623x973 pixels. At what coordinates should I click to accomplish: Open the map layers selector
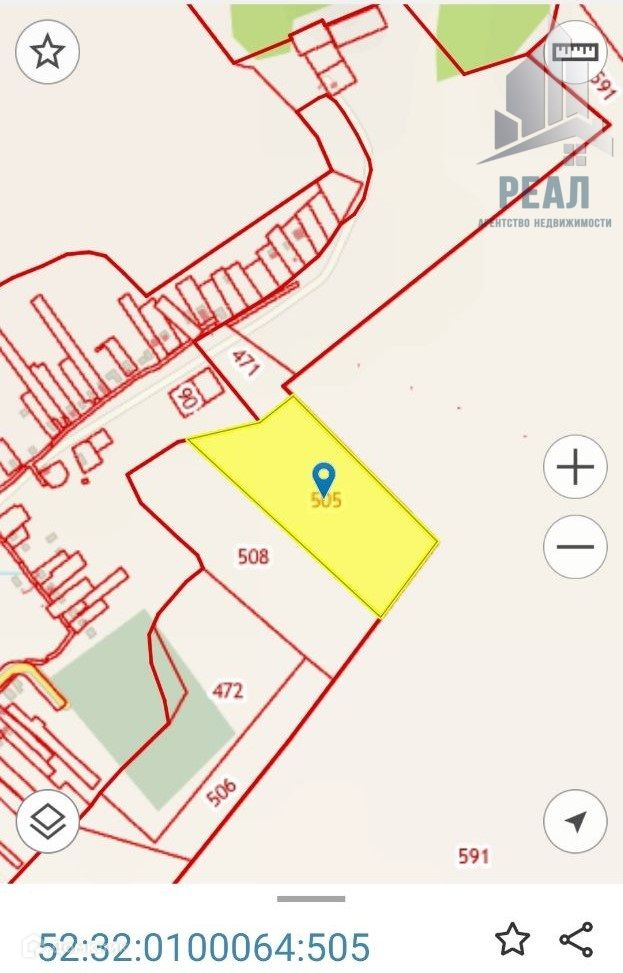48,821
